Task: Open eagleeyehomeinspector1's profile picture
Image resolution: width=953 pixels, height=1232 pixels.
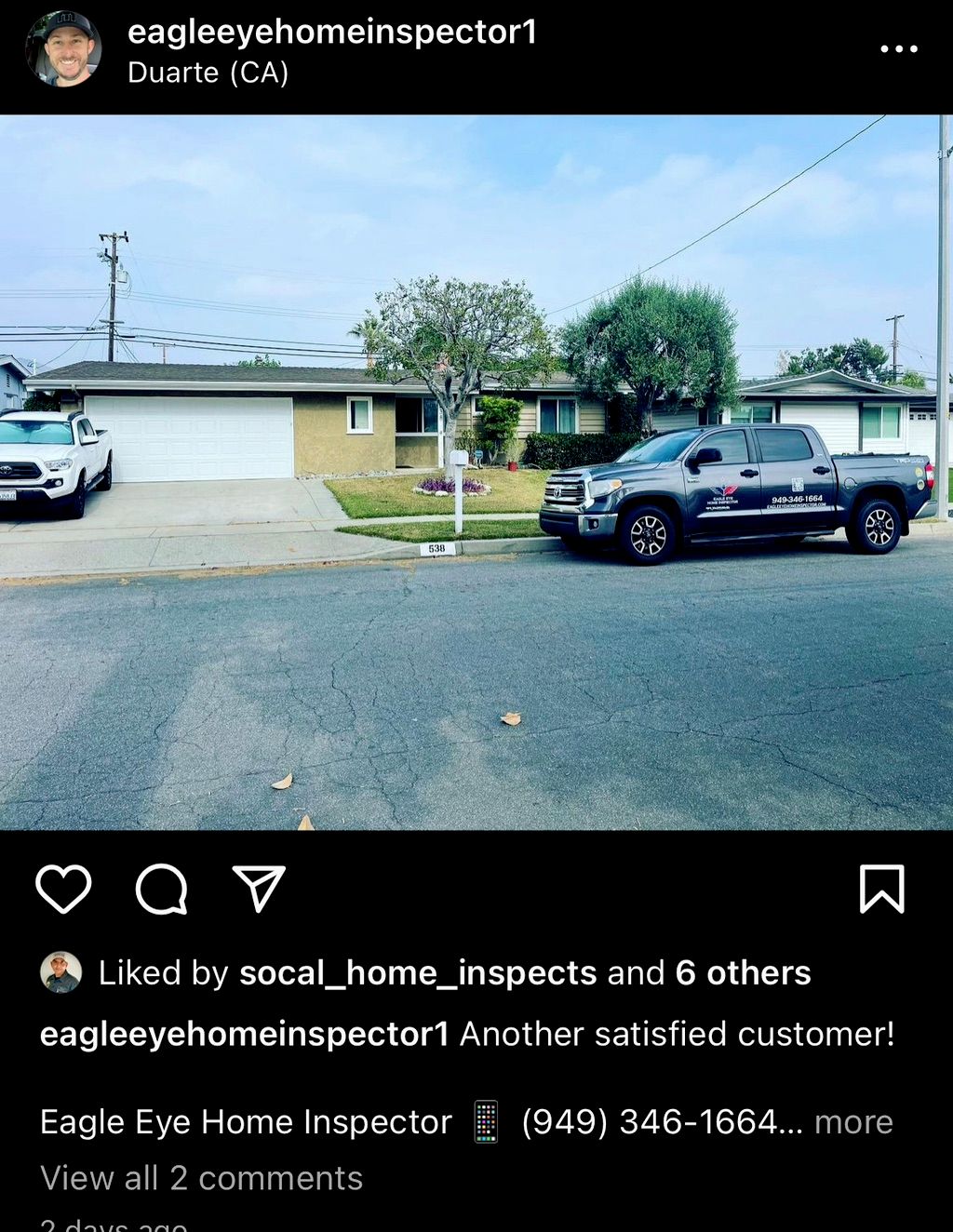Action: (x=63, y=49)
